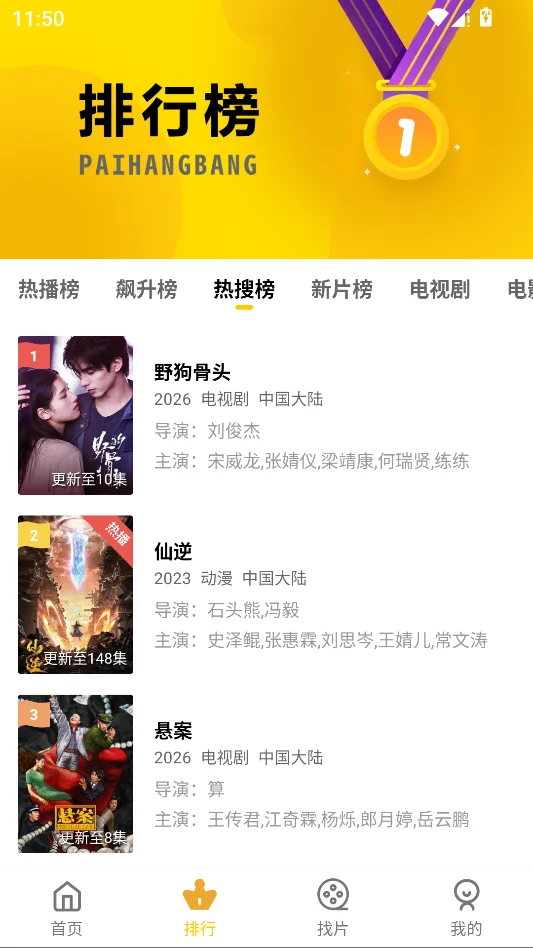Image resolution: width=533 pixels, height=948 pixels.
Task: Switch to the 电视剧 category tab
Action: (439, 290)
